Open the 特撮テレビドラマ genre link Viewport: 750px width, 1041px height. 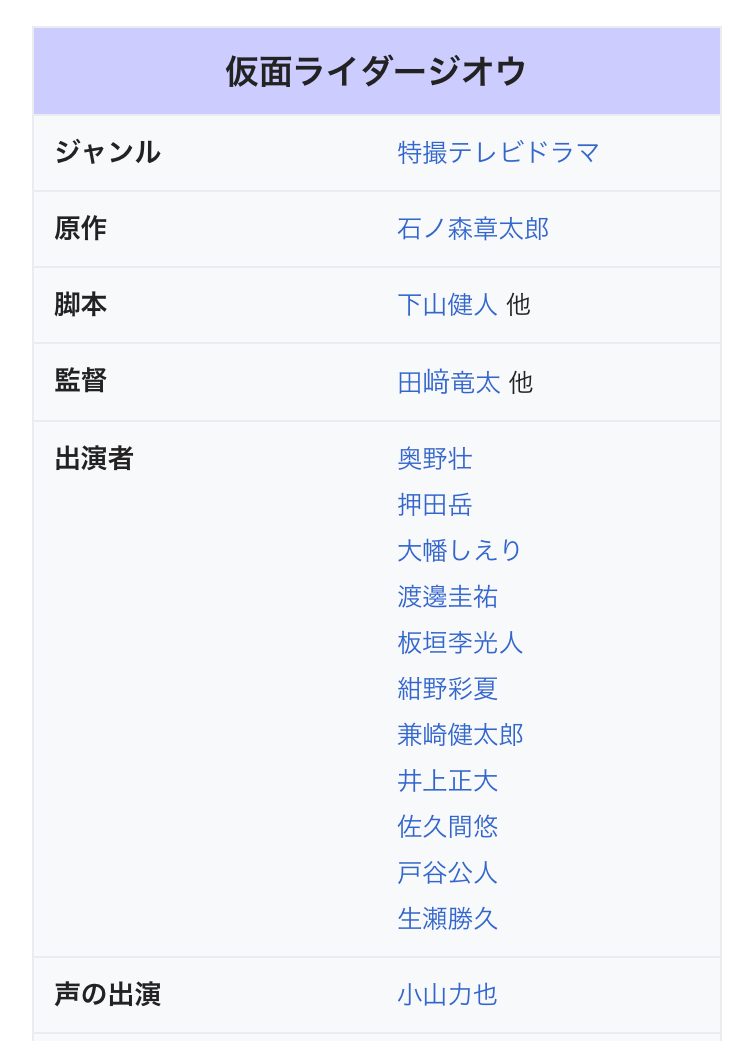coord(498,153)
